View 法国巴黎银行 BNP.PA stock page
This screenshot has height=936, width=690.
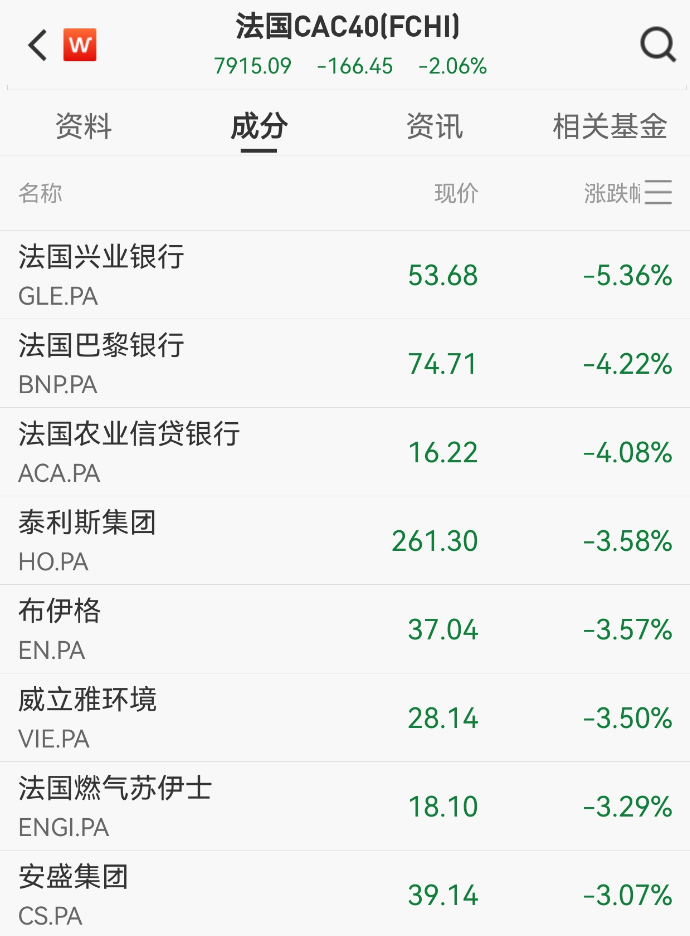tap(345, 363)
